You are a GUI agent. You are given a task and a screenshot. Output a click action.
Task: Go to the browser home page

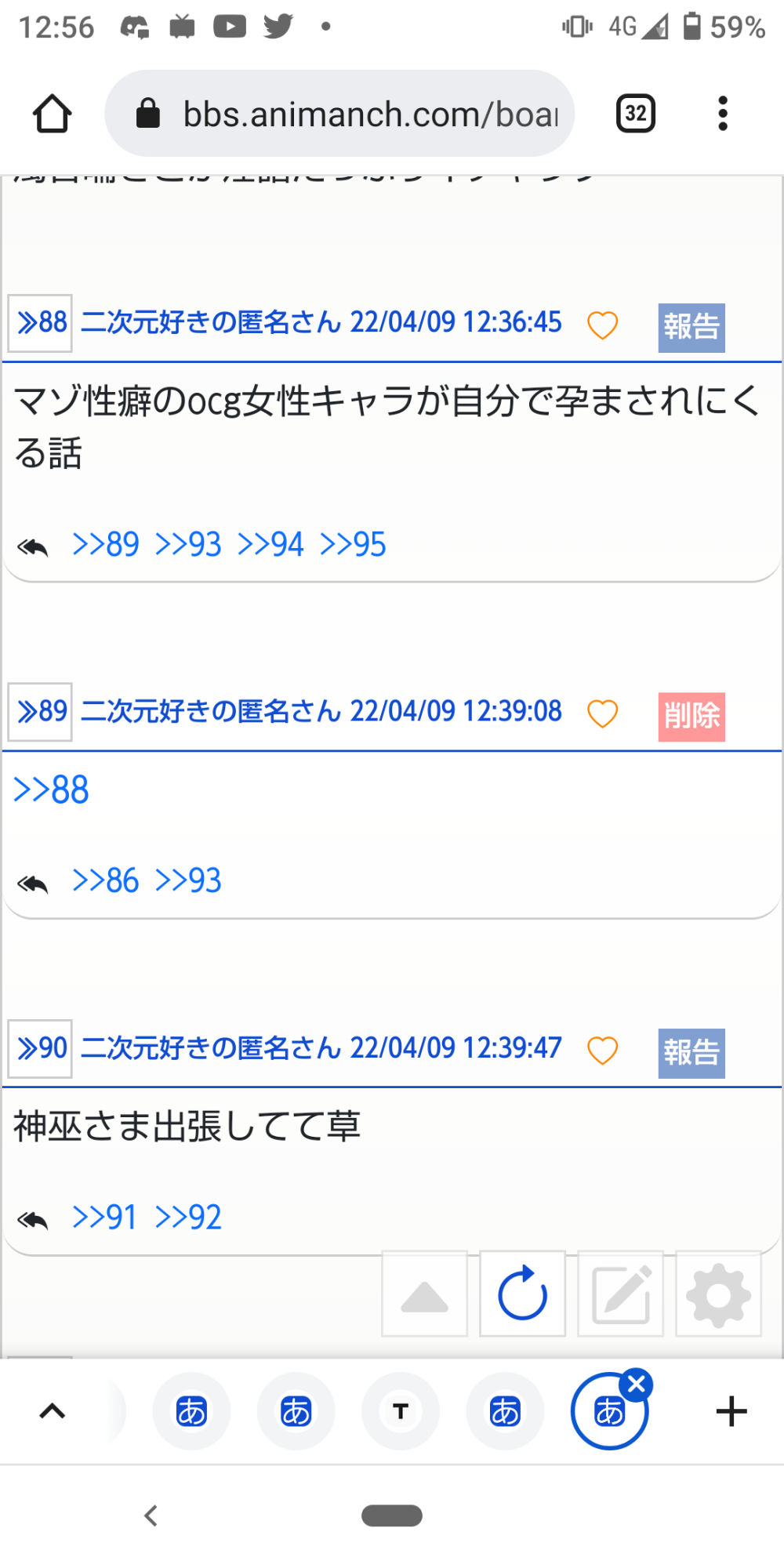53,114
